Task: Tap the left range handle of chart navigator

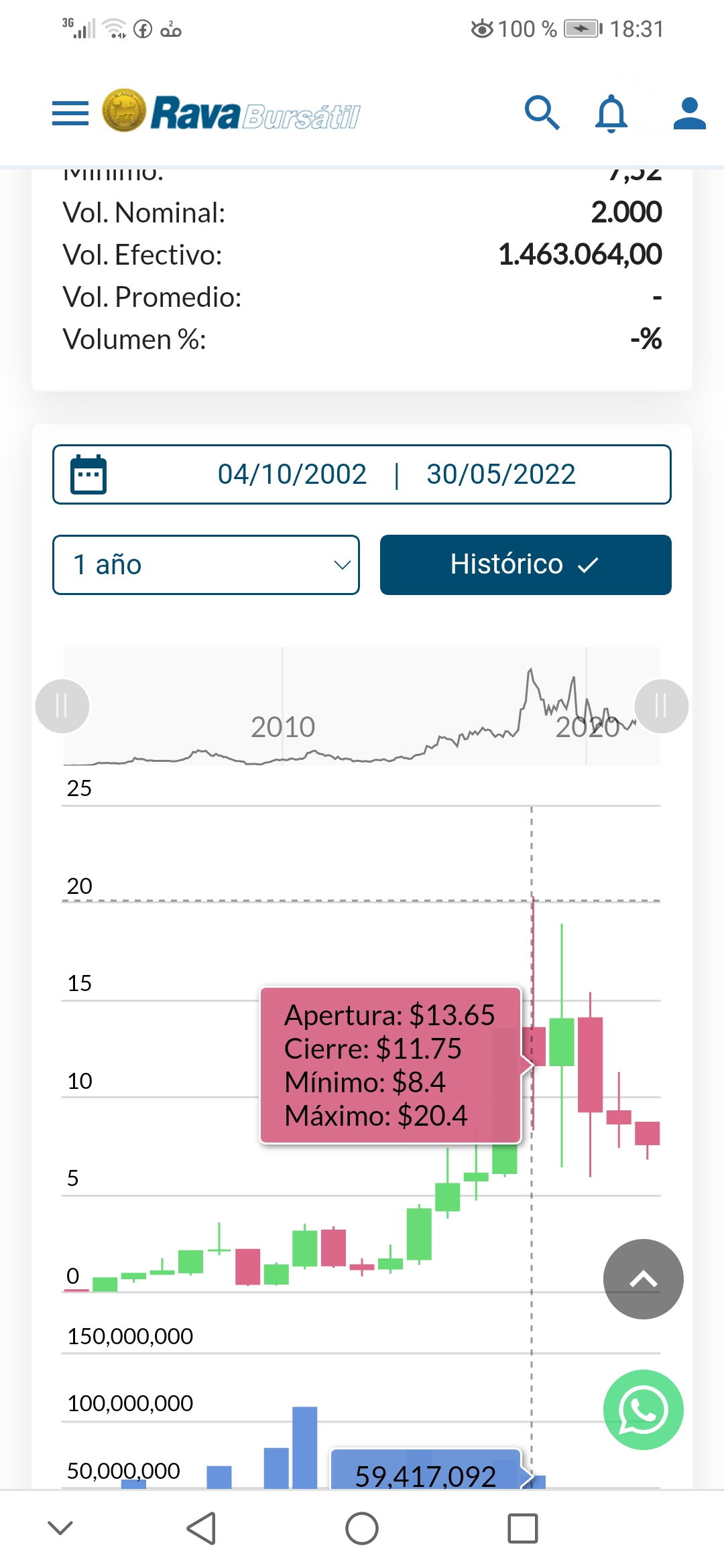Action: point(62,706)
